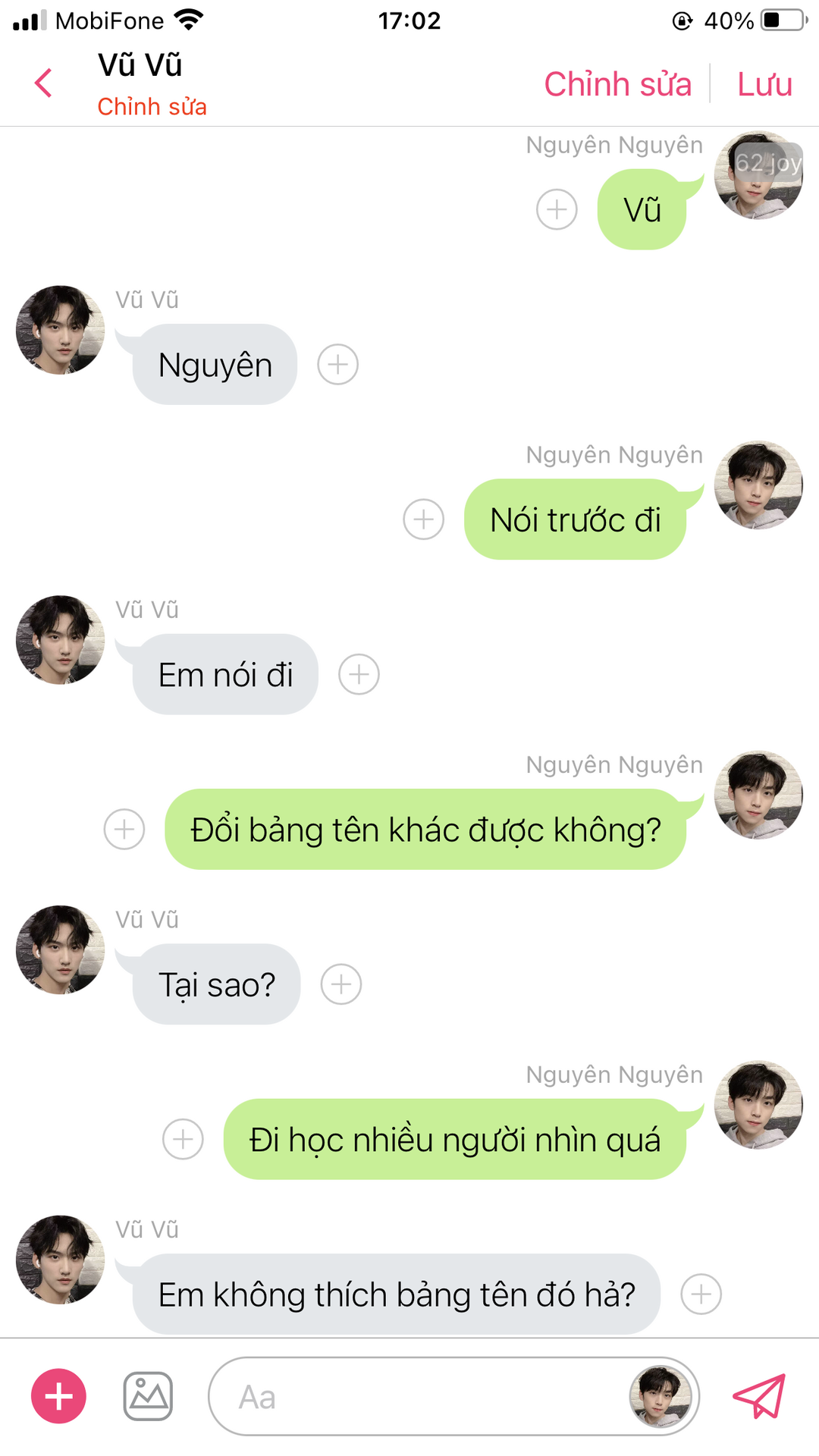The height and width of the screenshot is (1456, 819).
Task: Tap the plus next to "Em nói đi"
Action: click(359, 674)
